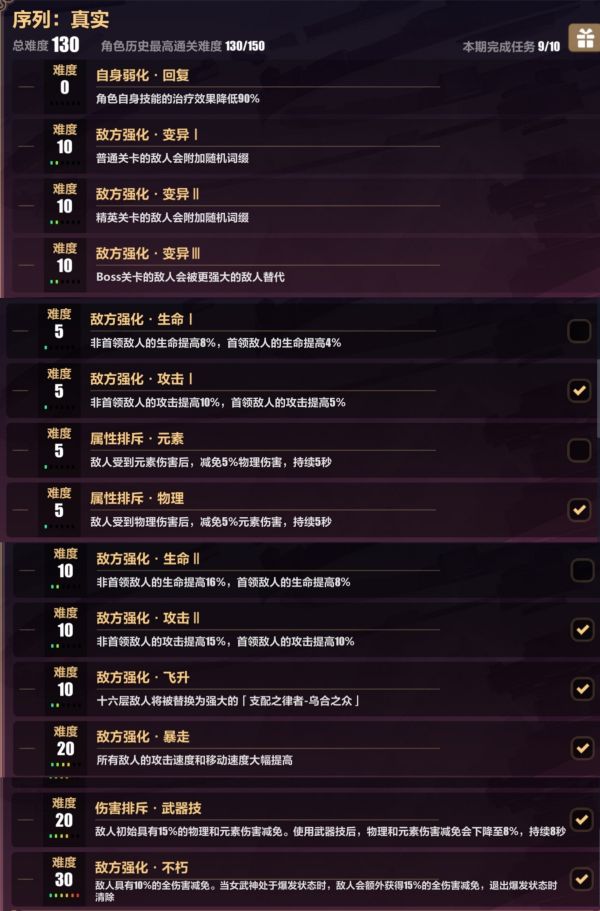This screenshot has height=911, width=600.
Task: Turn off 伤害排斥·武器技 checkbox
Action: (x=582, y=819)
